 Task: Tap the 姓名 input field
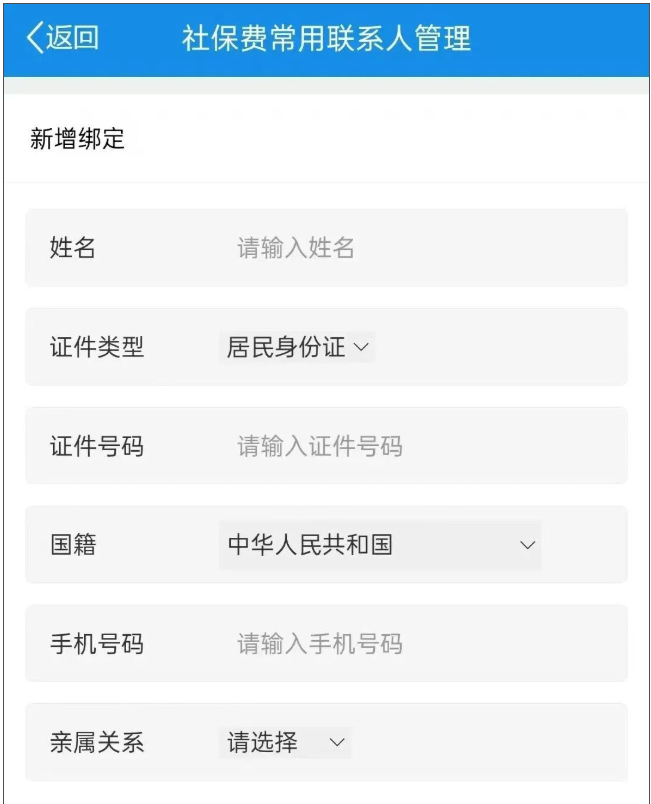pyautogui.click(x=420, y=248)
